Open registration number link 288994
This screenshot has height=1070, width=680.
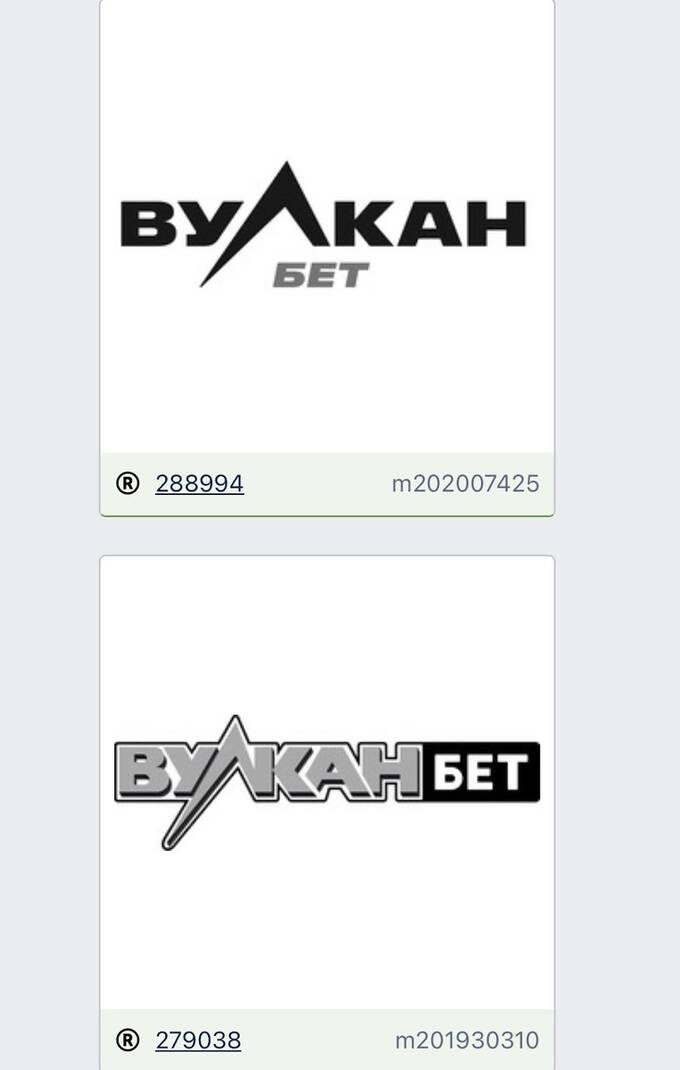pyautogui.click(x=199, y=484)
